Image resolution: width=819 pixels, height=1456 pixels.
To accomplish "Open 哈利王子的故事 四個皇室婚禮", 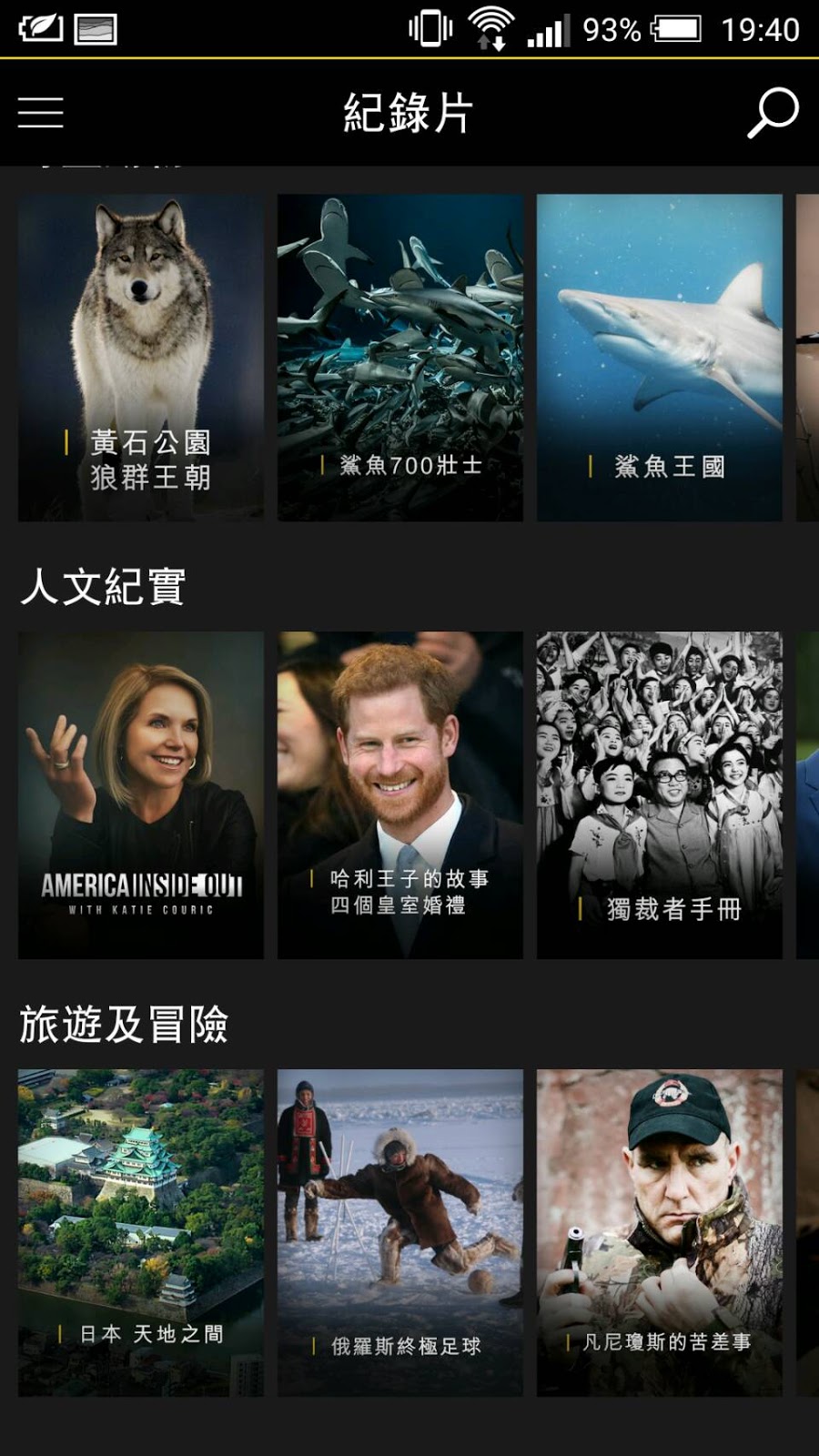I will 400,794.
